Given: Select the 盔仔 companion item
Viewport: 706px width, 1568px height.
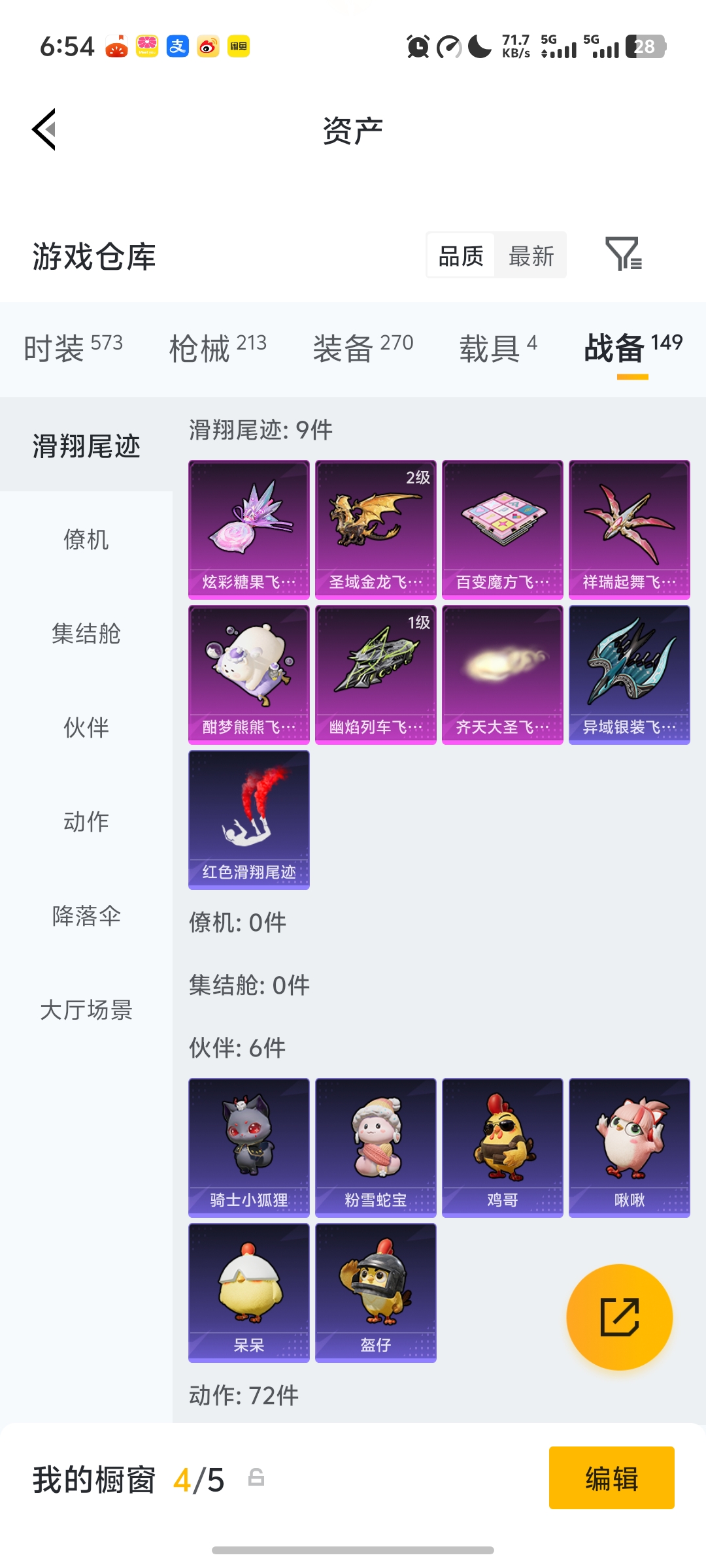Looking at the screenshot, I should 375,1293.
